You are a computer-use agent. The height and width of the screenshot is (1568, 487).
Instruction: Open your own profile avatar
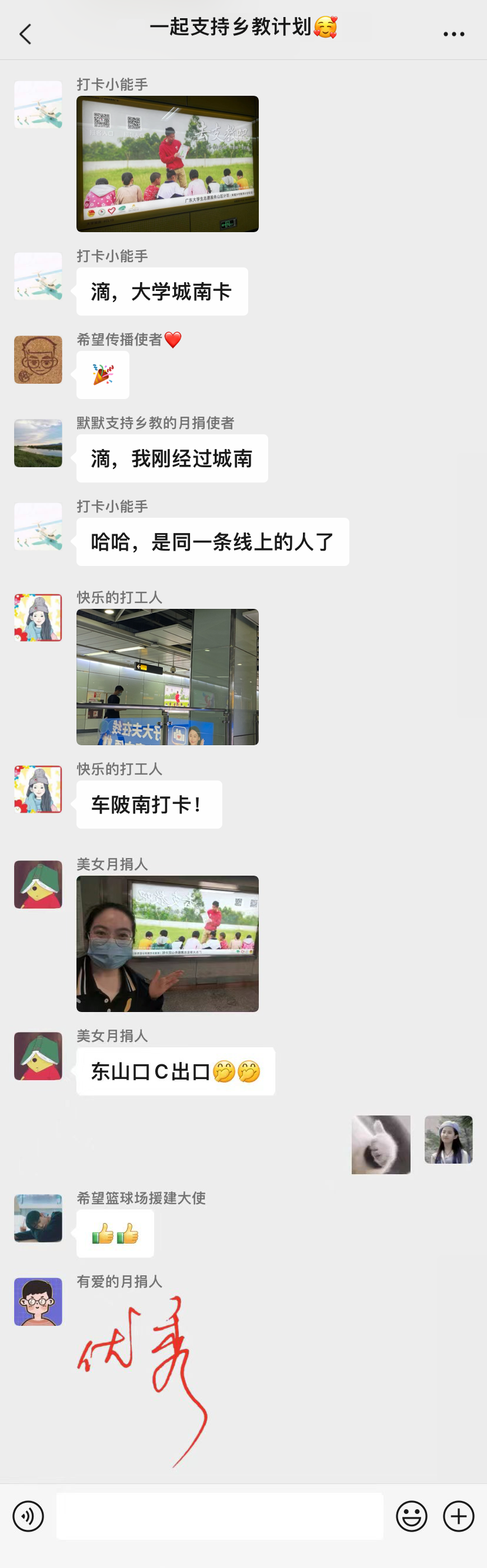pos(448,1140)
